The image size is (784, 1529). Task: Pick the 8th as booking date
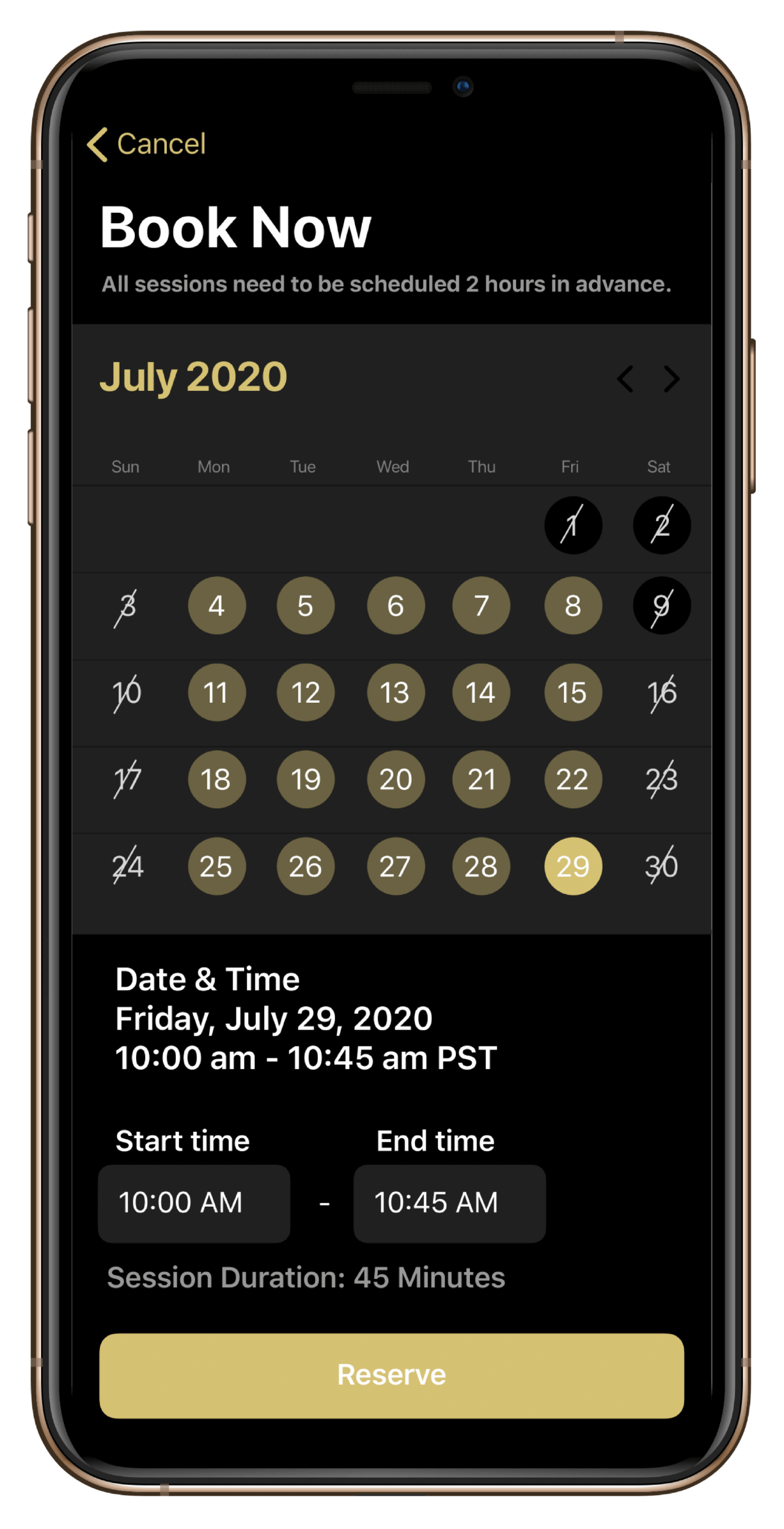pyautogui.click(x=573, y=606)
